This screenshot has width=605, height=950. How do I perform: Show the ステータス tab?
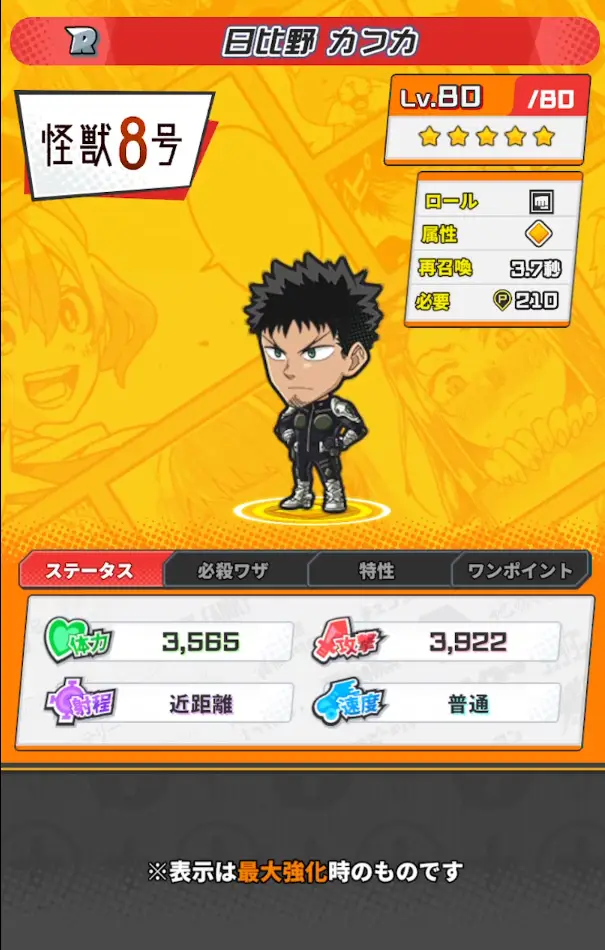pos(90,571)
